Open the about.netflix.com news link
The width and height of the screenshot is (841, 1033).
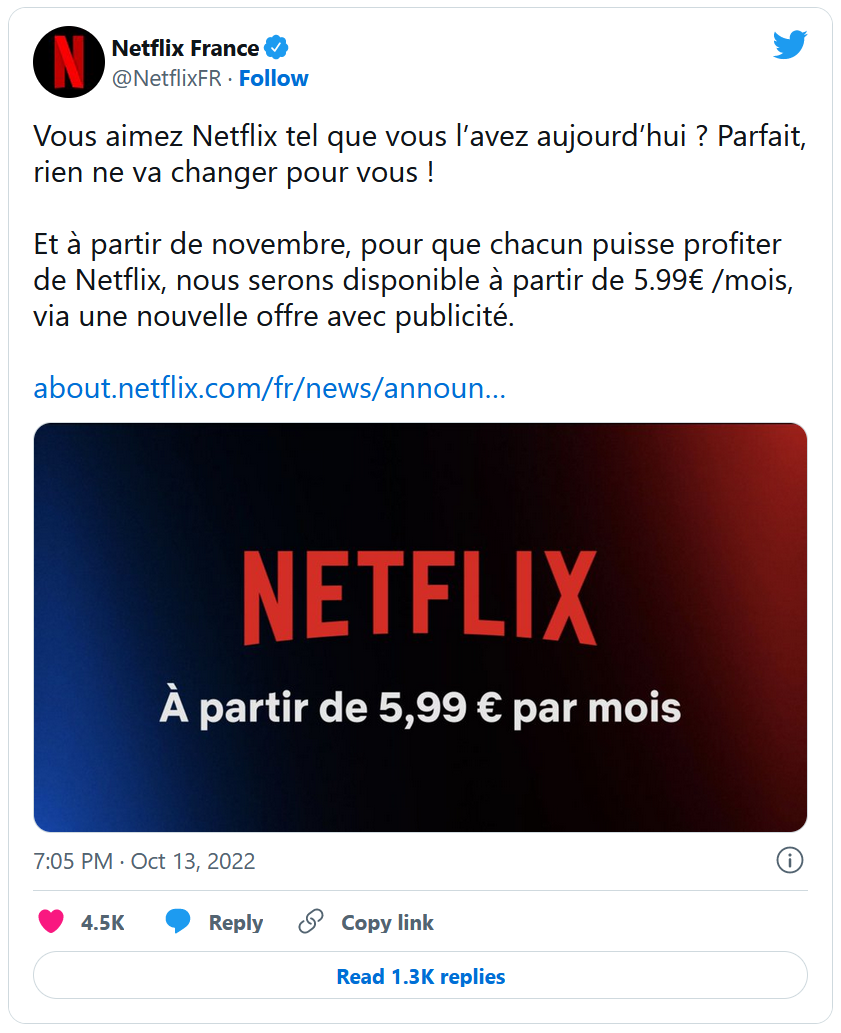pos(269,388)
